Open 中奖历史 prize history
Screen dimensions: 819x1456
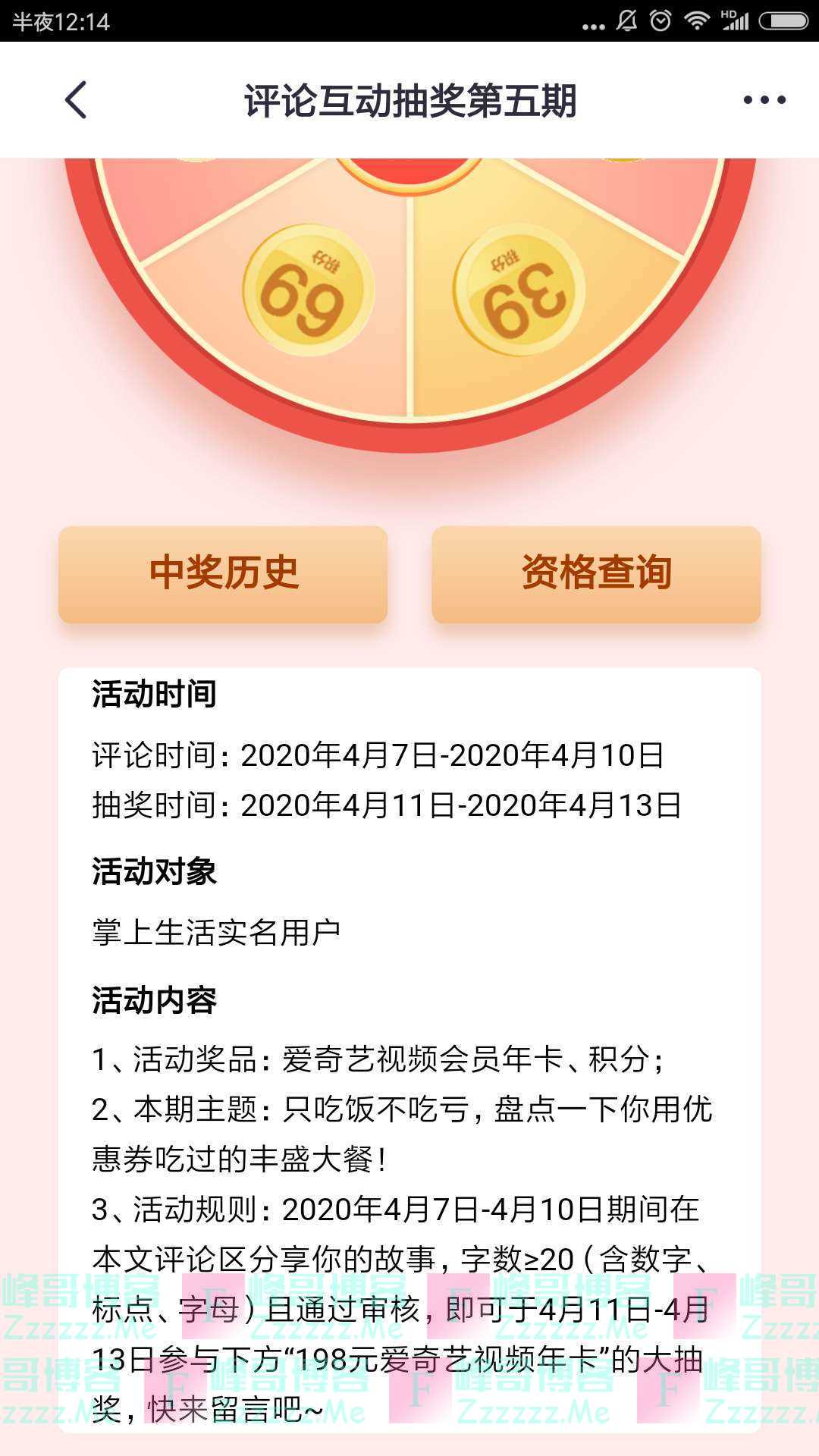coord(223,574)
